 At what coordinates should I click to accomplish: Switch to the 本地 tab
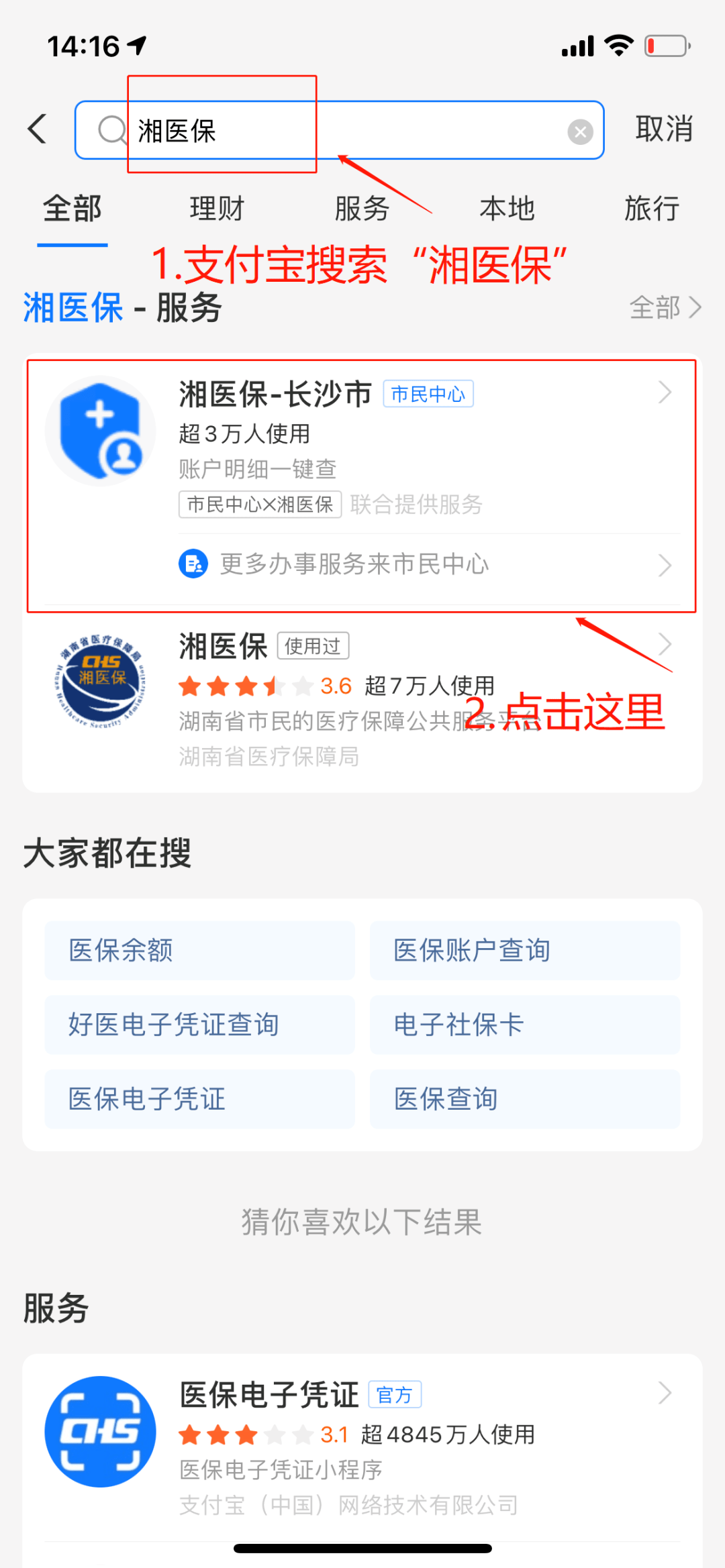[507, 209]
